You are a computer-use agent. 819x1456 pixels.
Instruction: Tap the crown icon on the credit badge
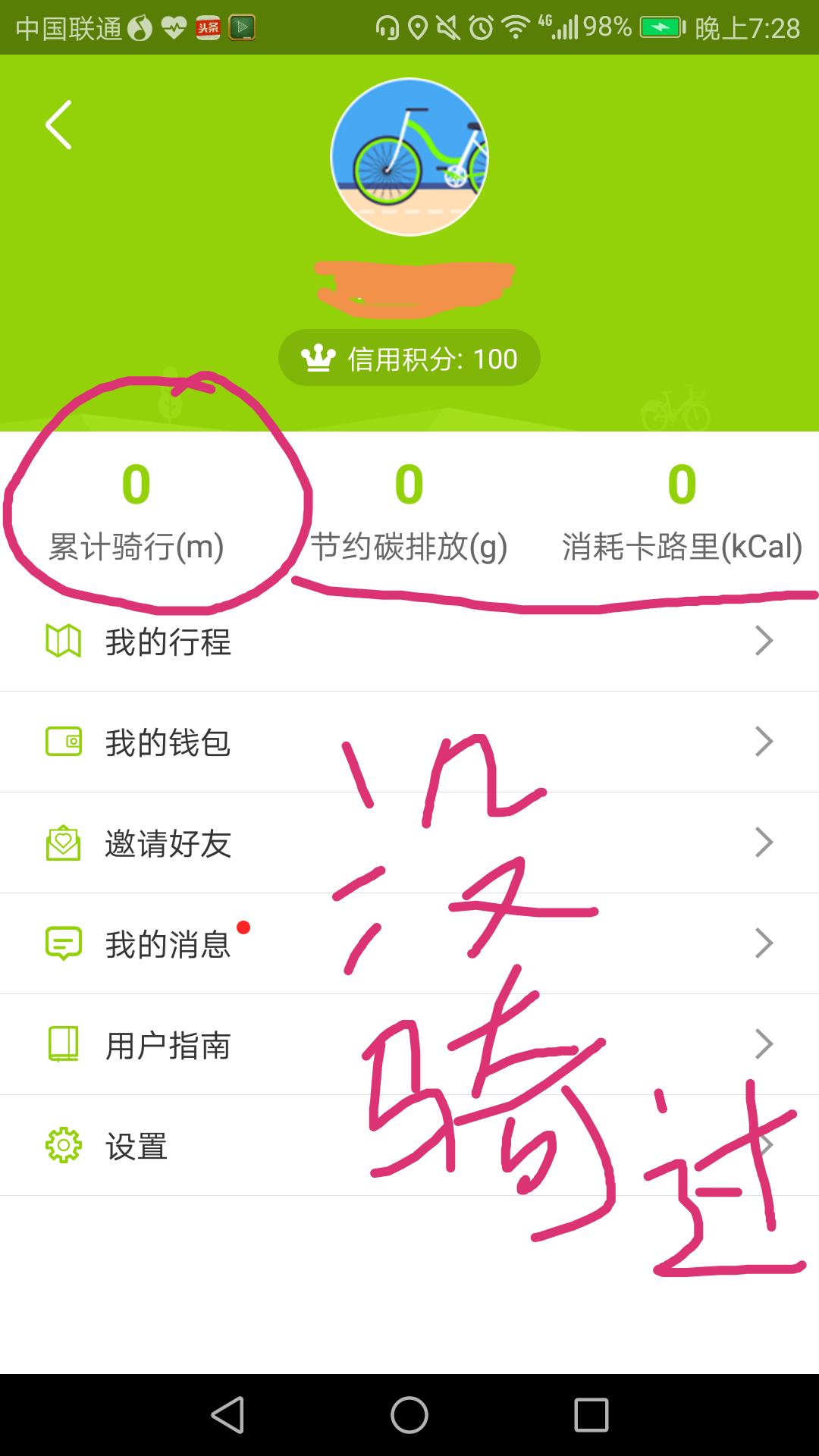tap(318, 356)
